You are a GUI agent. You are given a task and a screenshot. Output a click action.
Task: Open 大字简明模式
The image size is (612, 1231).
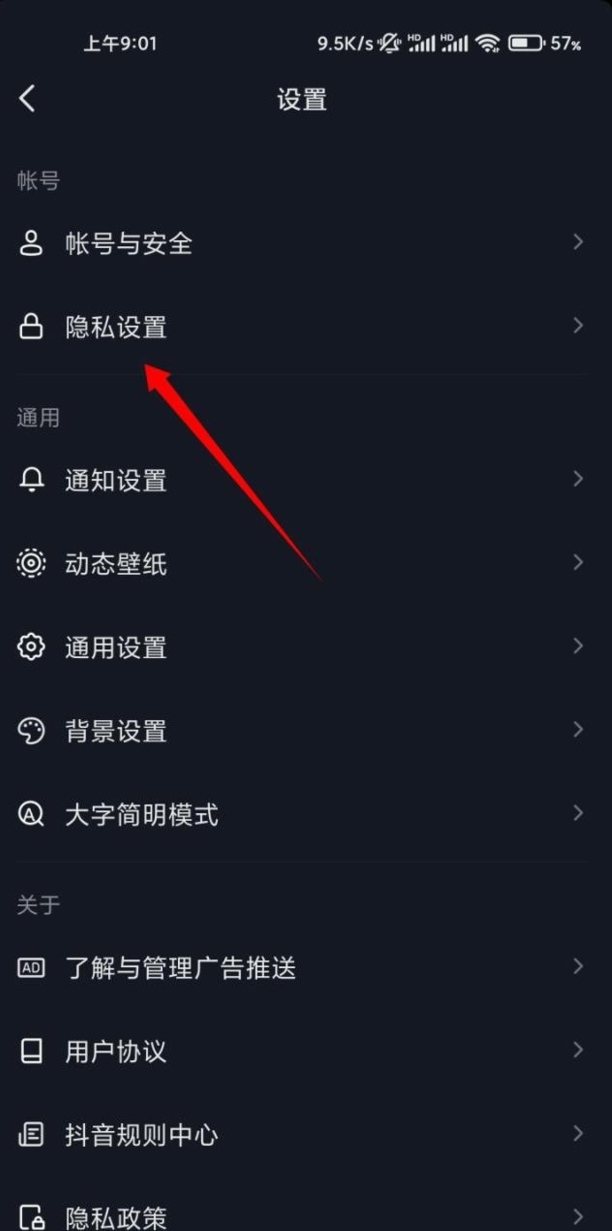[x=306, y=815]
